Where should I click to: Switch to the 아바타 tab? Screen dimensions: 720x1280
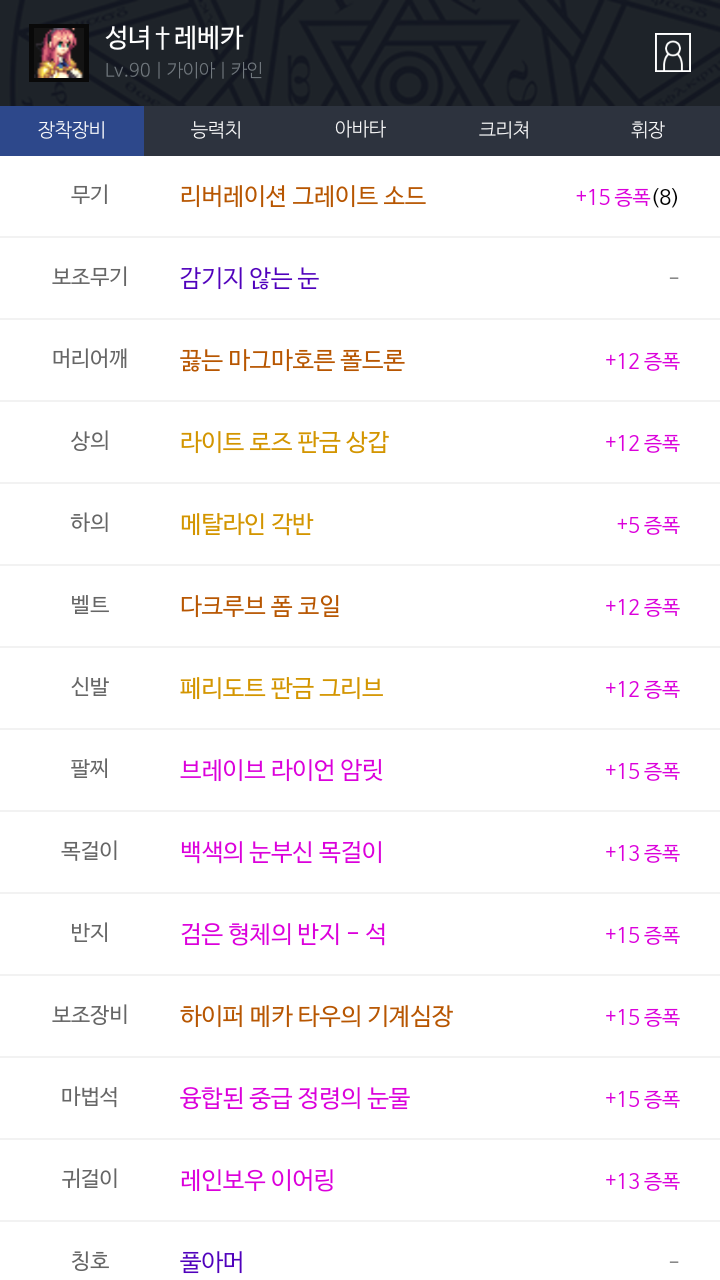click(x=360, y=130)
